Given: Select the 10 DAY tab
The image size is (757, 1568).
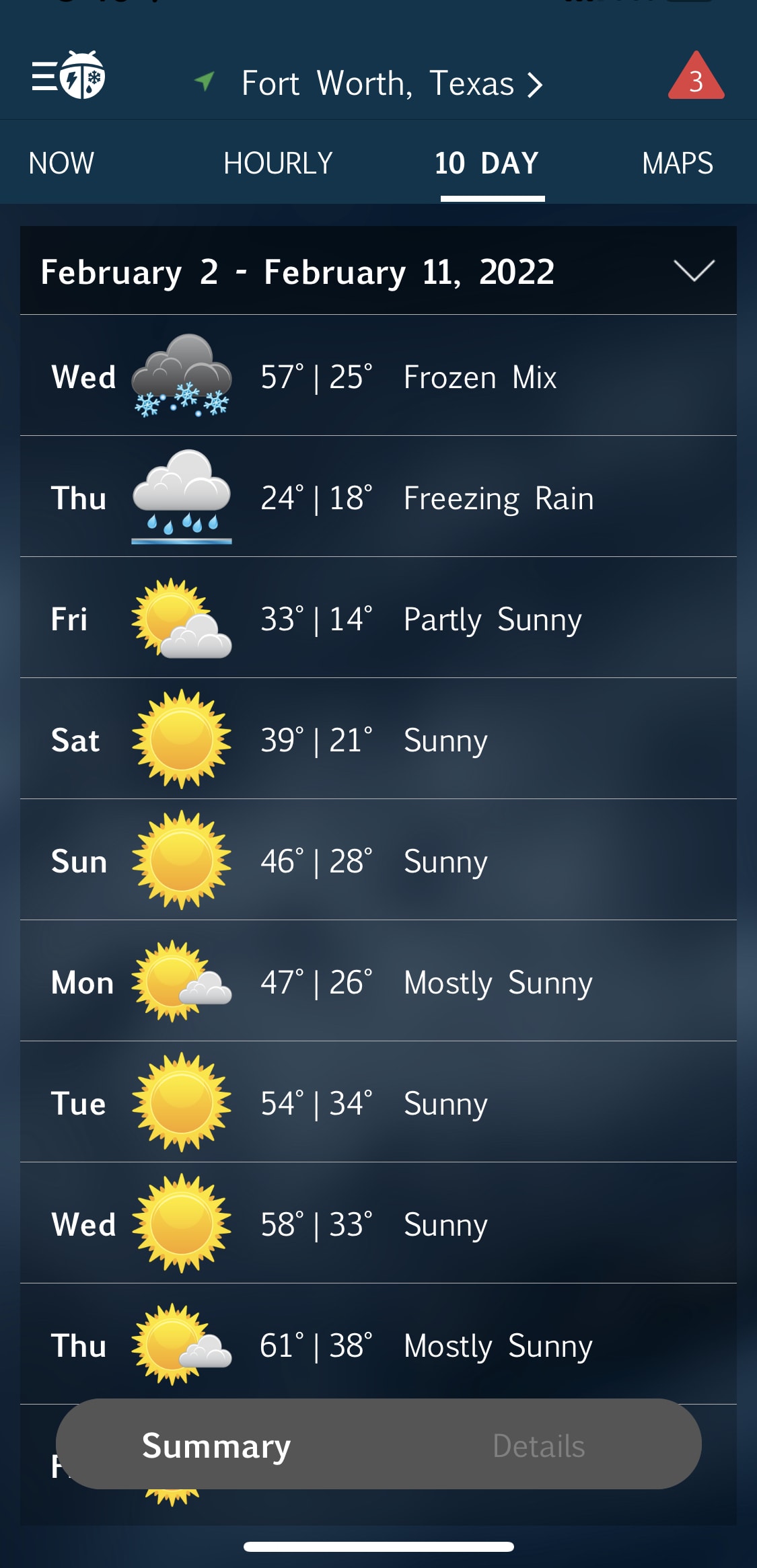Looking at the screenshot, I should coord(487,163).
